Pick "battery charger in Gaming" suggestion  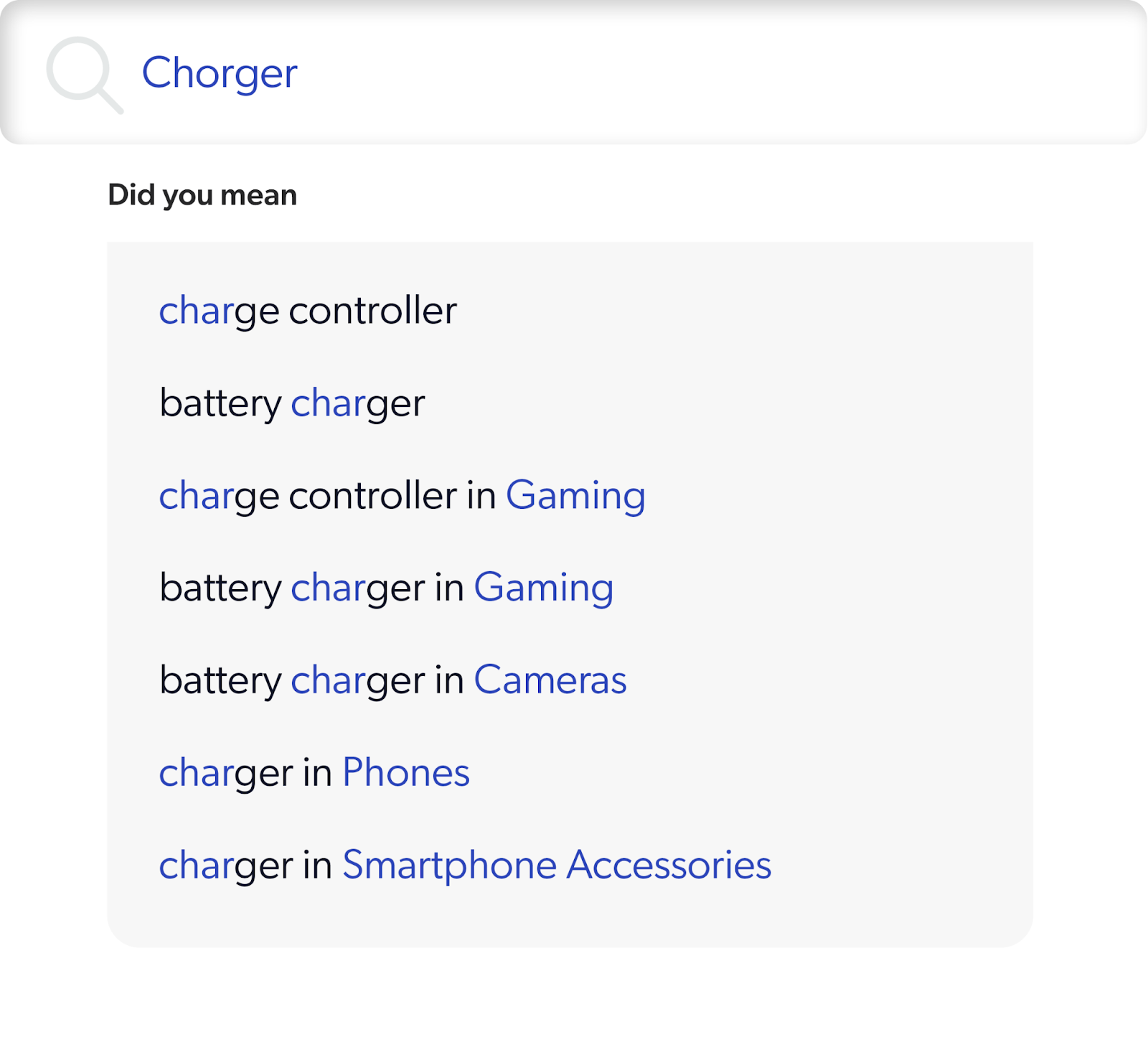coord(386,588)
